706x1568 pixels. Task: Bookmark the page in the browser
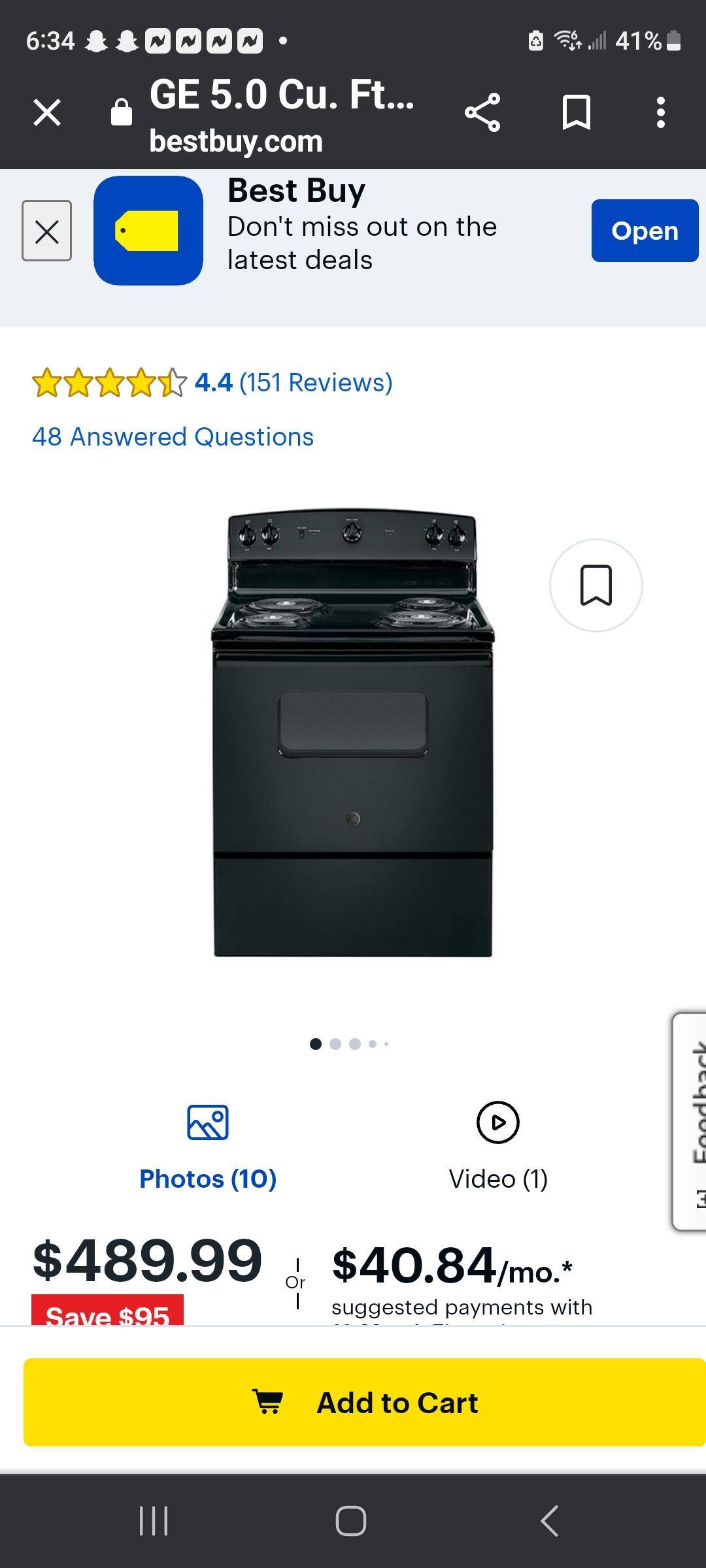coord(578,112)
